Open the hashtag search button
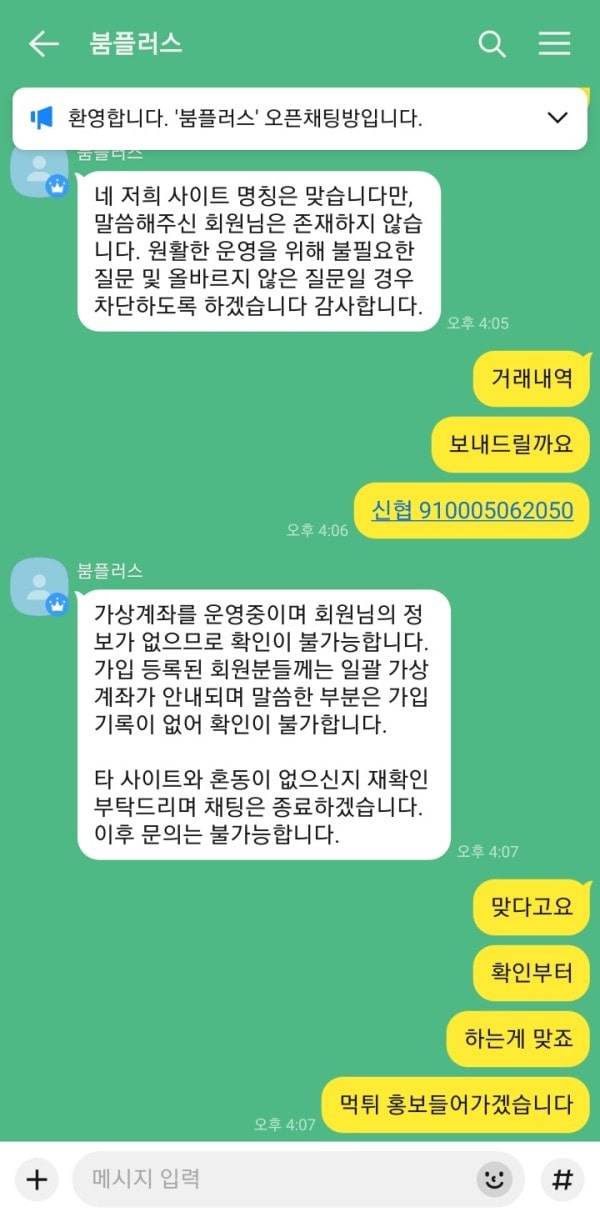600x1217 pixels. (x=563, y=1180)
